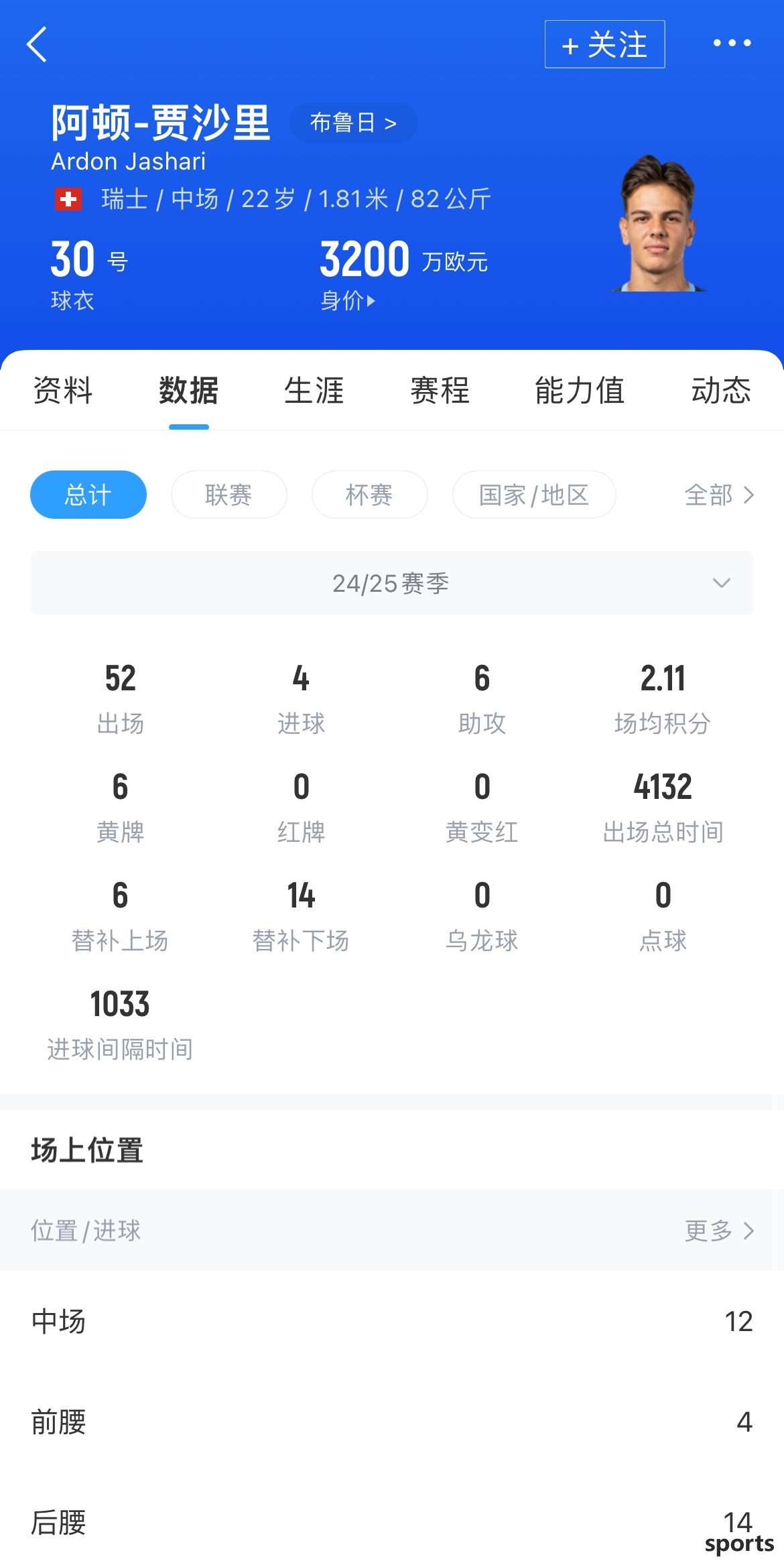This screenshot has width=784, height=1565.
Task: Expand the 24/25赛季 season dropdown
Action: point(392,583)
